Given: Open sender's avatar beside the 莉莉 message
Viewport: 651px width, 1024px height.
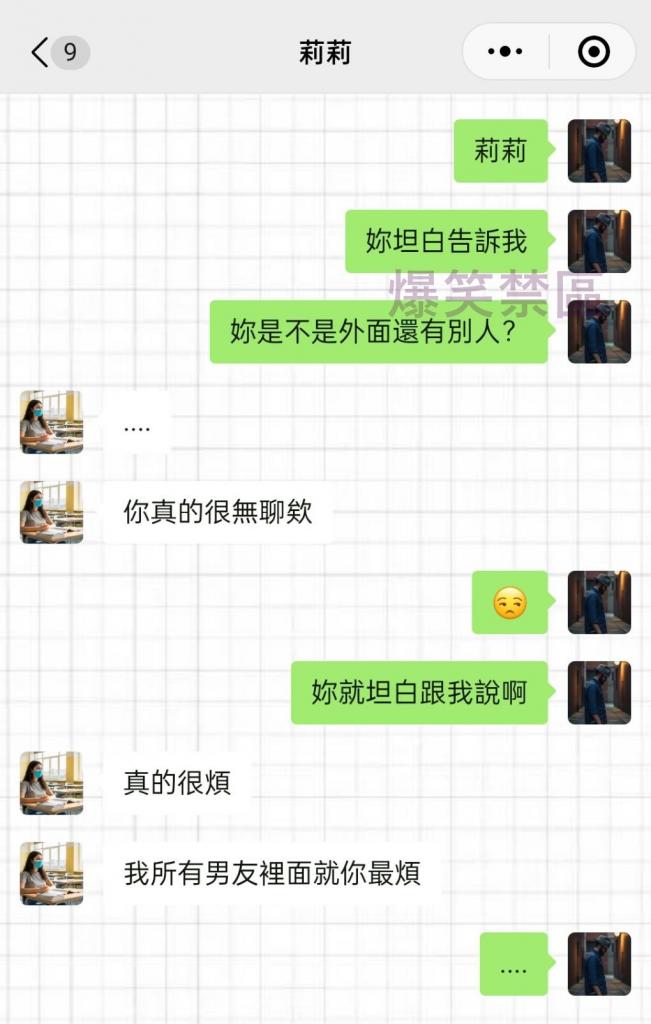Looking at the screenshot, I should click(x=599, y=151).
